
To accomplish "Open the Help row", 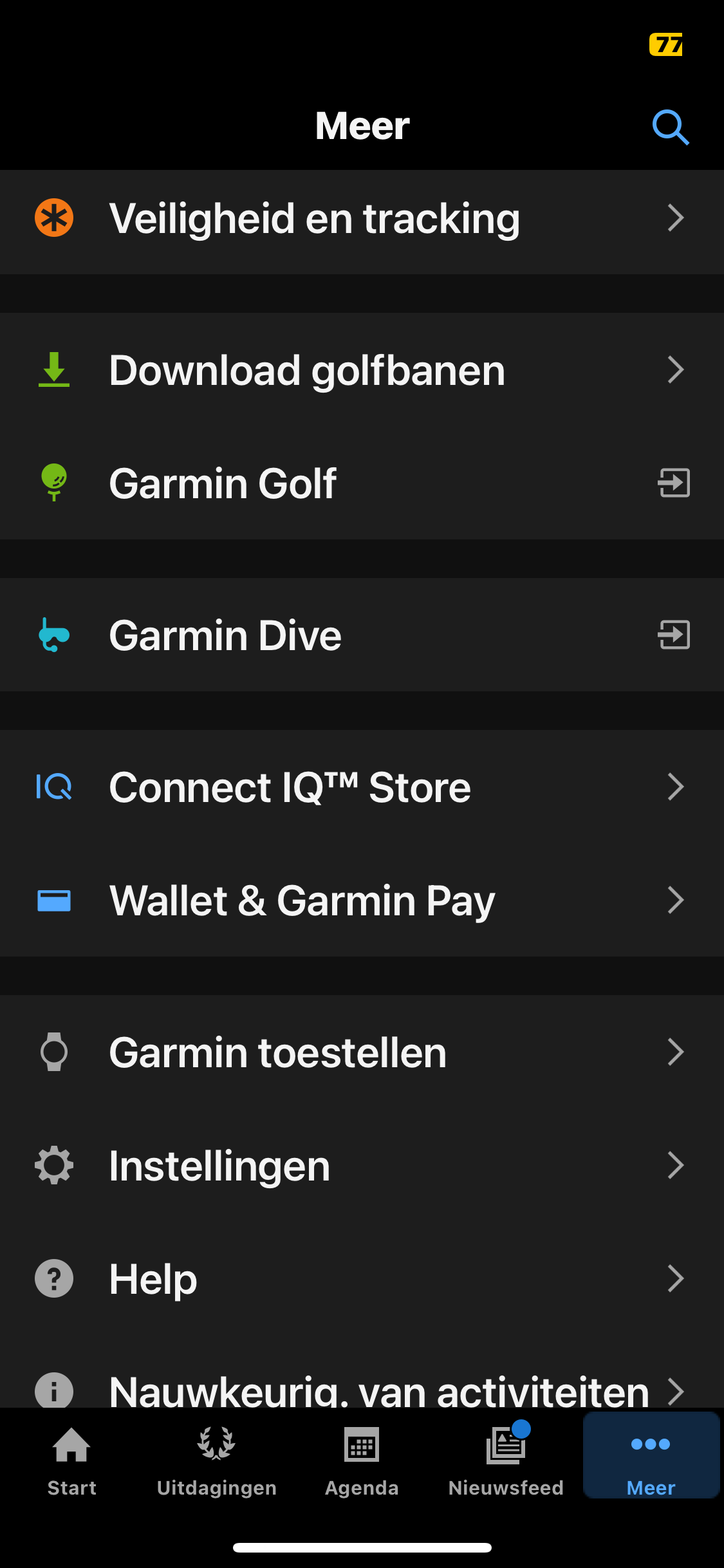I will click(x=362, y=1279).
